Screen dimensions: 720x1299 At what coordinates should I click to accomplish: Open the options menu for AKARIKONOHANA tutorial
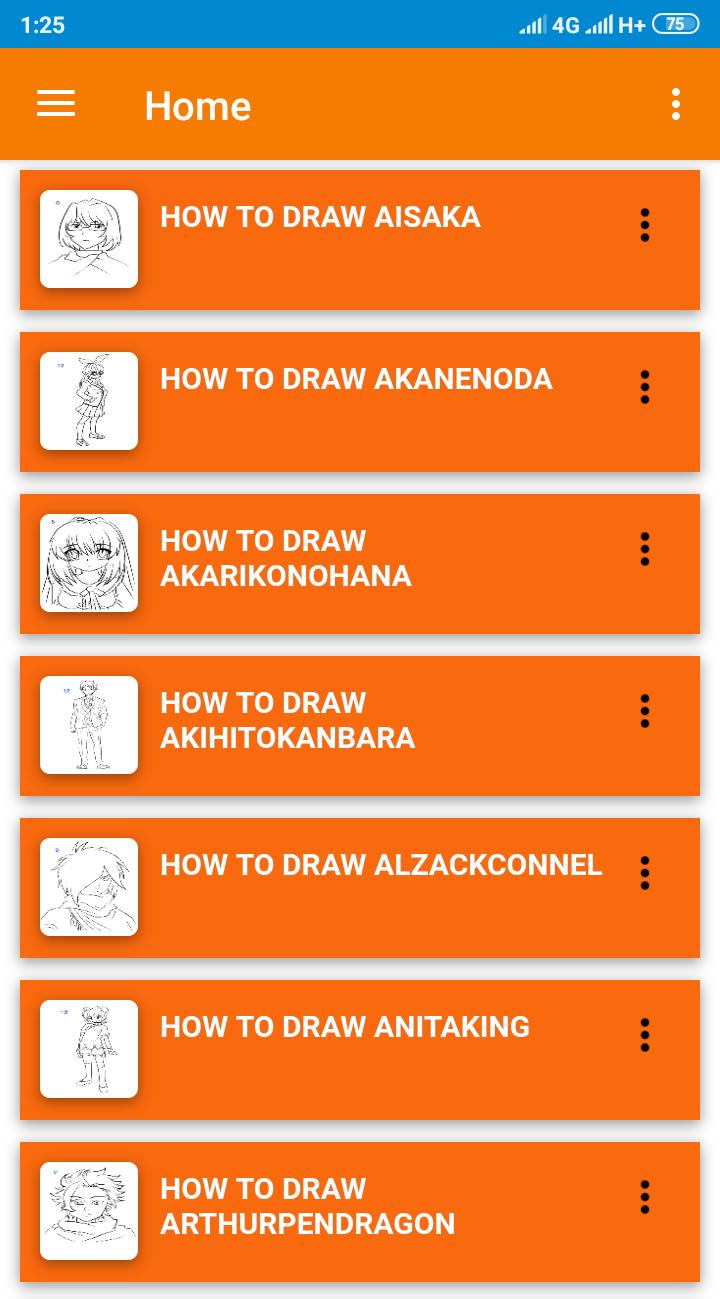[x=644, y=549]
